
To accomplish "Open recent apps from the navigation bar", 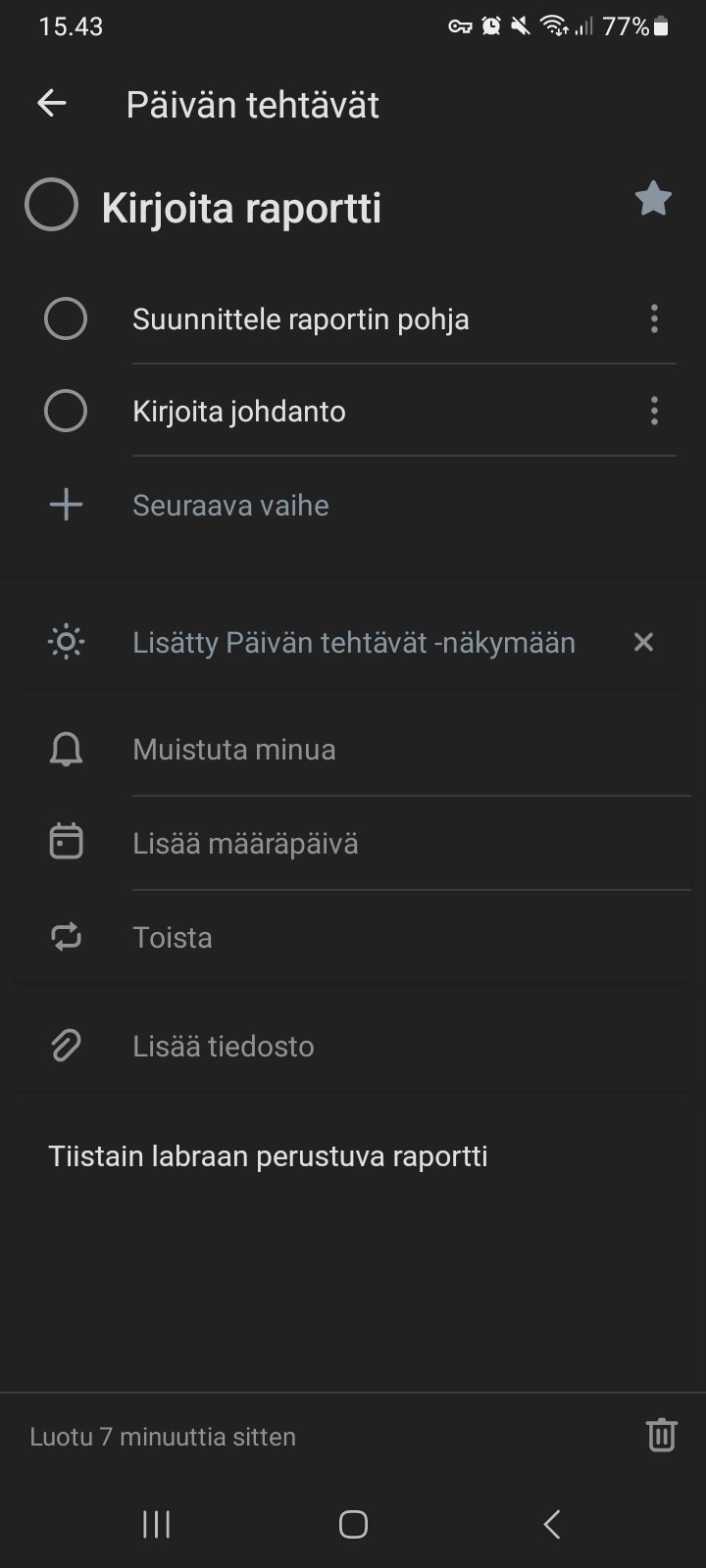I will (x=157, y=1524).
